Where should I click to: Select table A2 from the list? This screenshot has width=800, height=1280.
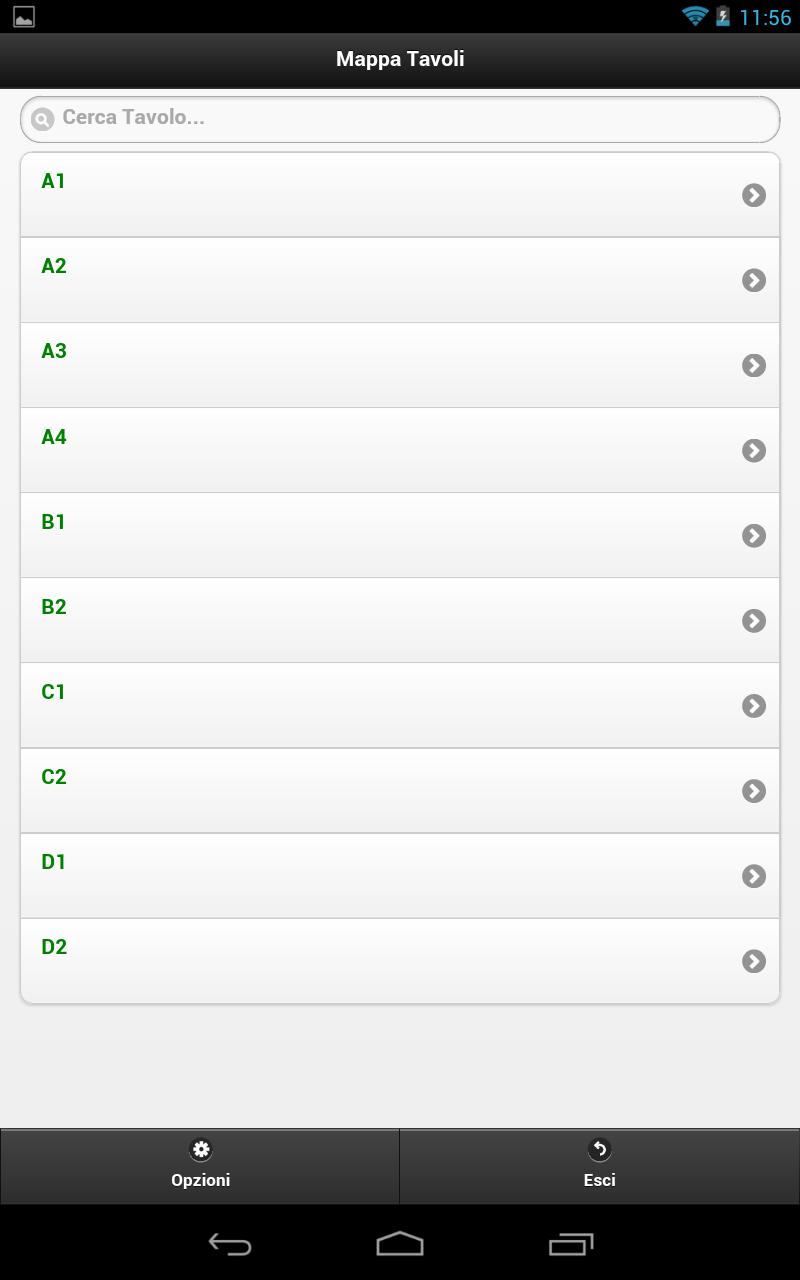tap(400, 280)
